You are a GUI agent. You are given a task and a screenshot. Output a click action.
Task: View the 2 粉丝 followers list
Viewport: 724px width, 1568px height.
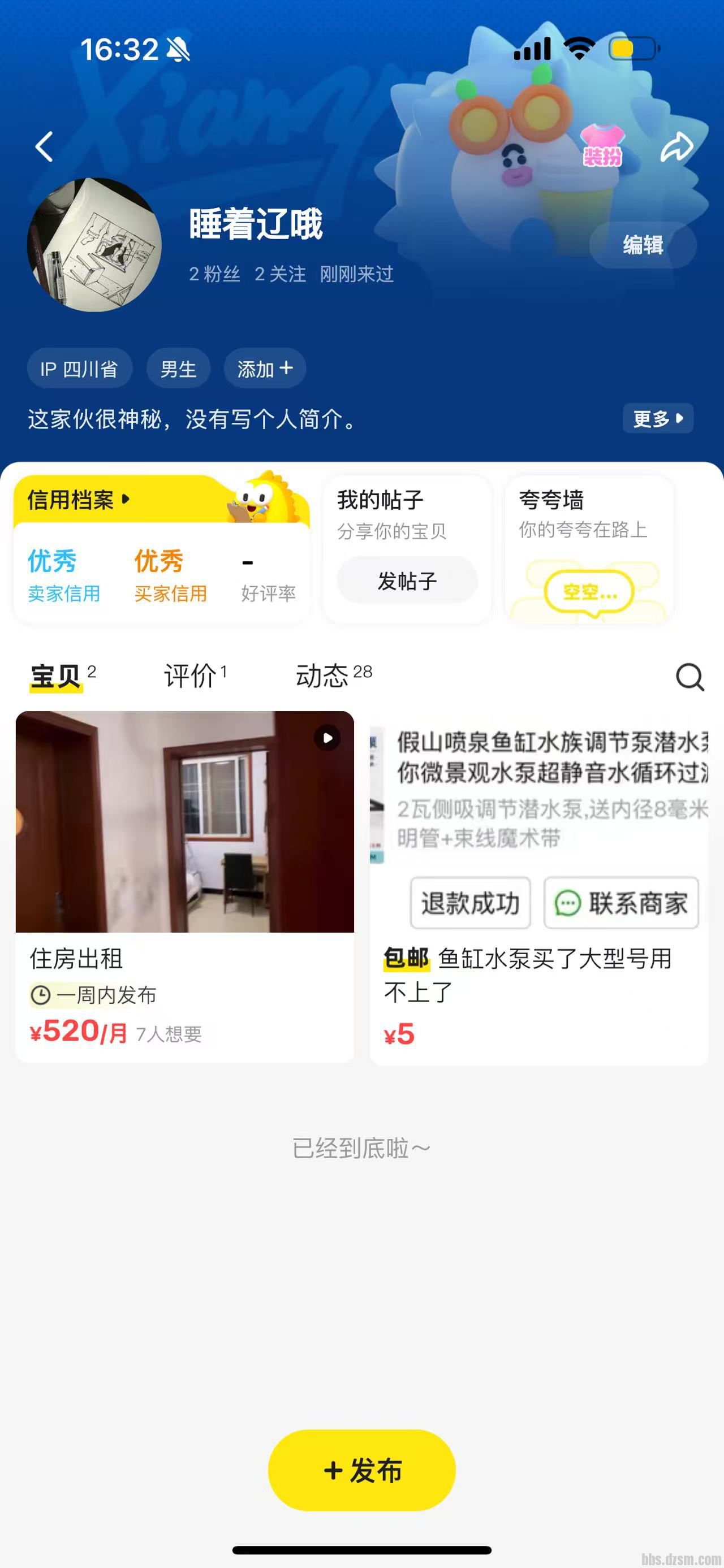[214, 274]
